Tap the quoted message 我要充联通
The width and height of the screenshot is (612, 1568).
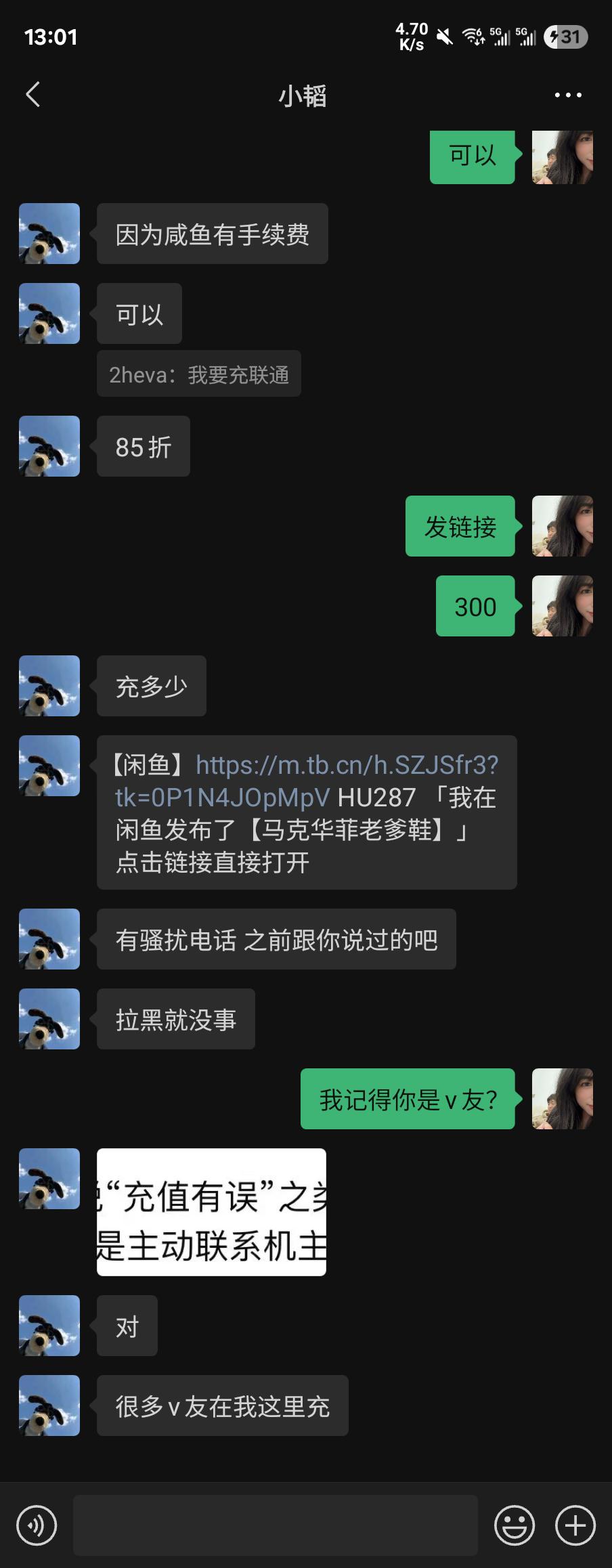click(198, 374)
